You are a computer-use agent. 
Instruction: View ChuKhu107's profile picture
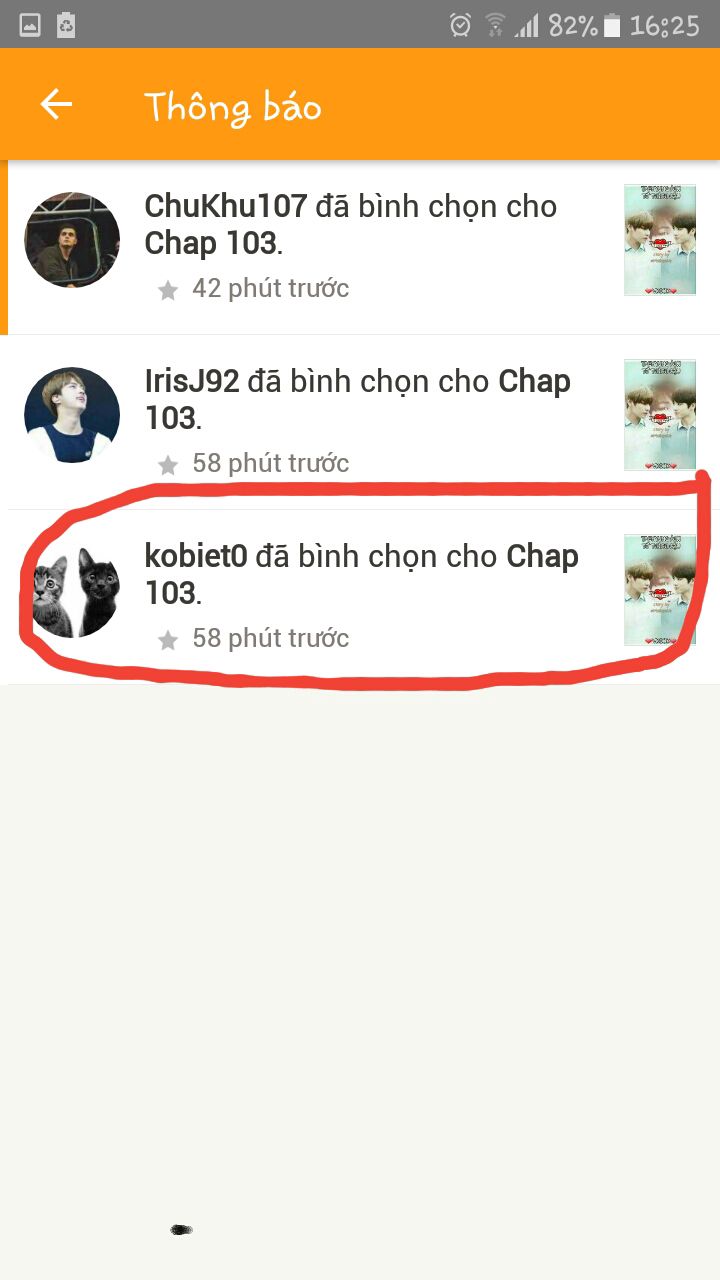[x=72, y=240]
